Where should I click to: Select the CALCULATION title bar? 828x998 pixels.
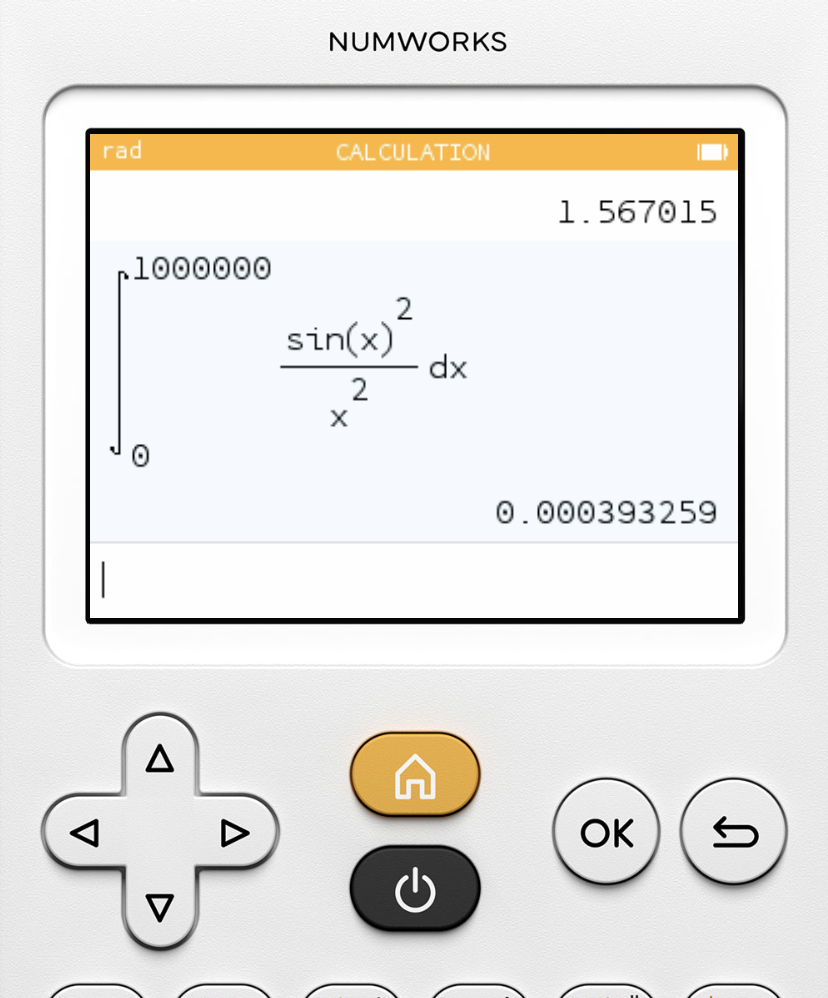[414, 151]
